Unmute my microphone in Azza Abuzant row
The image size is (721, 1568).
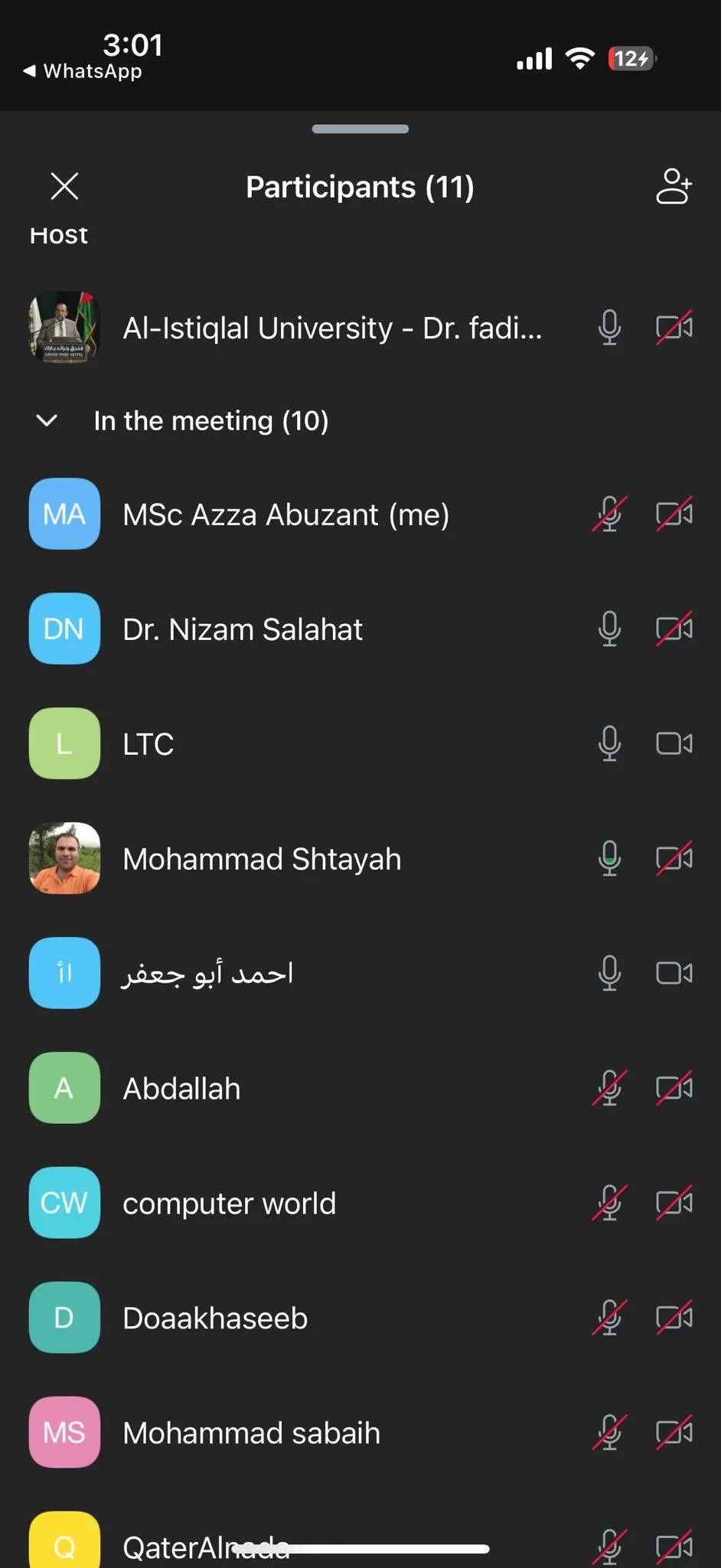pos(609,514)
